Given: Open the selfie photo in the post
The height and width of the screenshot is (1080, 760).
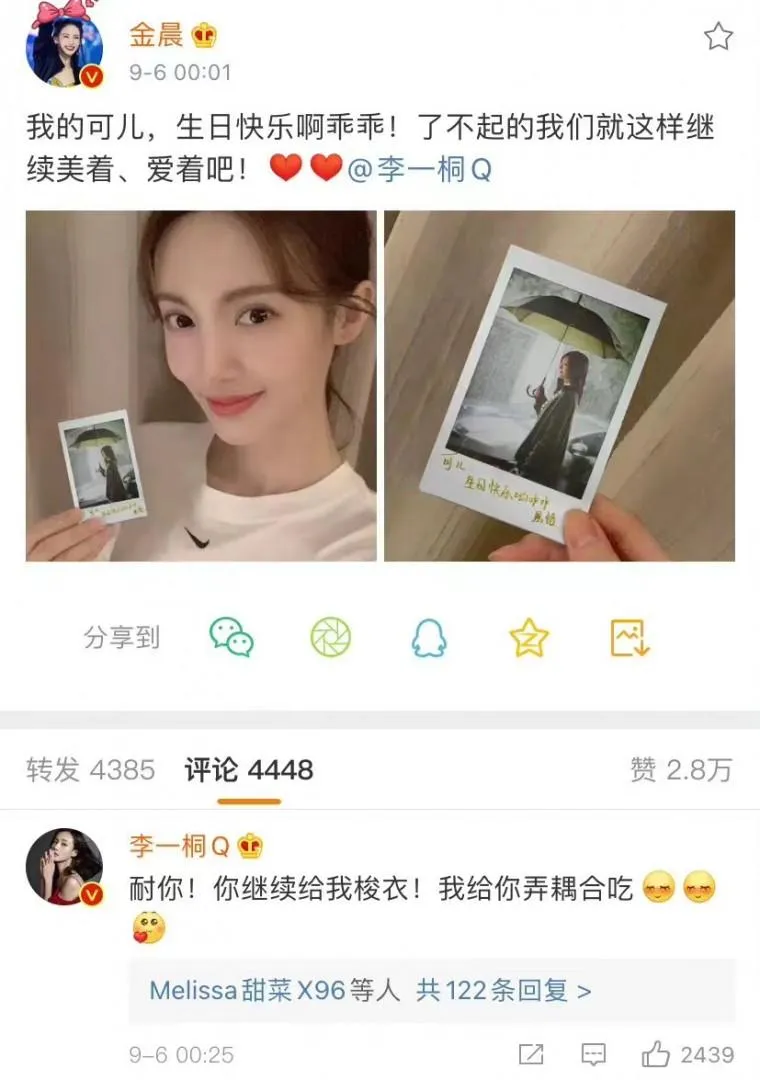Looking at the screenshot, I should point(201,386).
